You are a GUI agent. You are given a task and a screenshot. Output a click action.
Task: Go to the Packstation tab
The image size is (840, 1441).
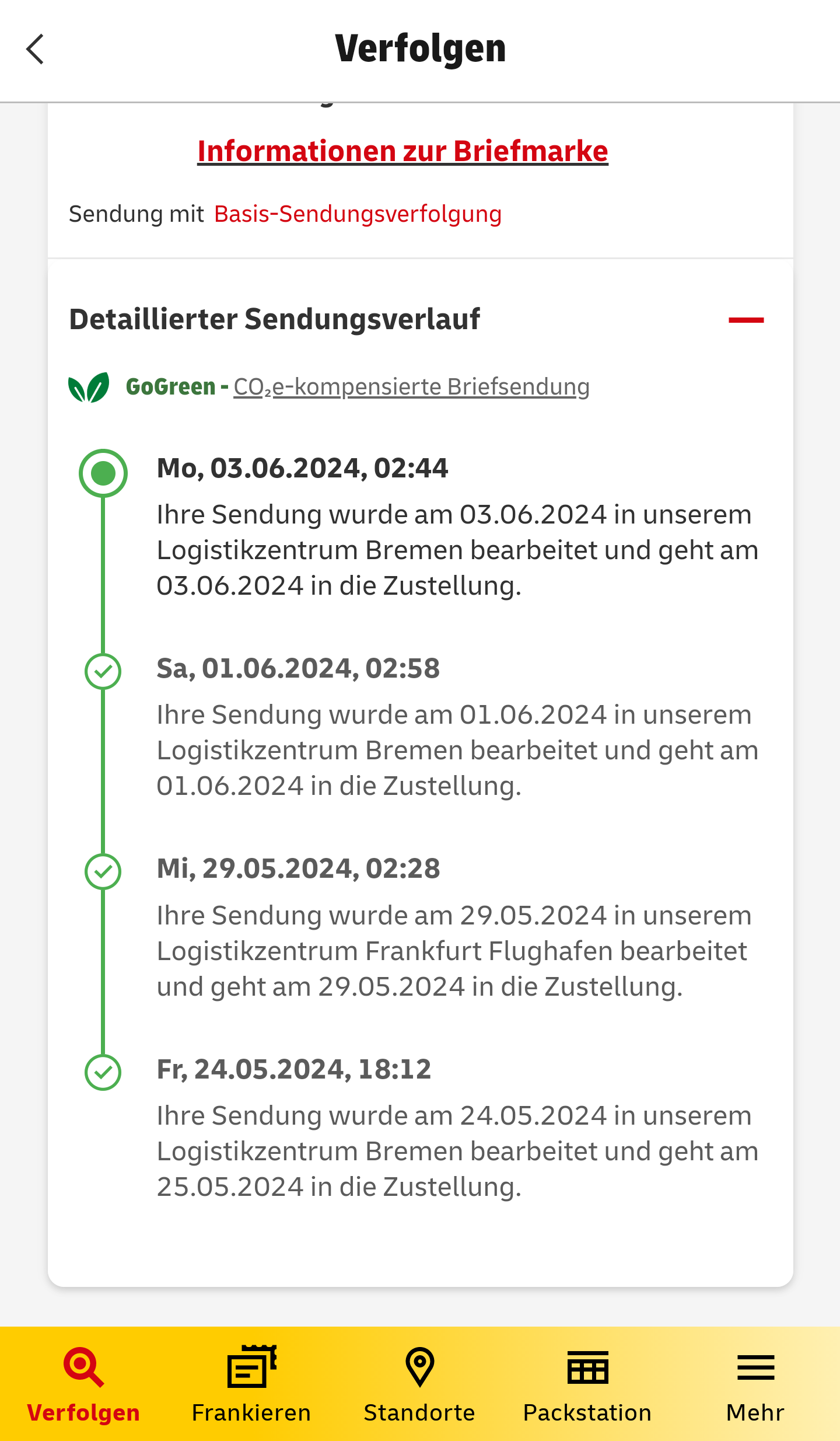click(x=587, y=1383)
